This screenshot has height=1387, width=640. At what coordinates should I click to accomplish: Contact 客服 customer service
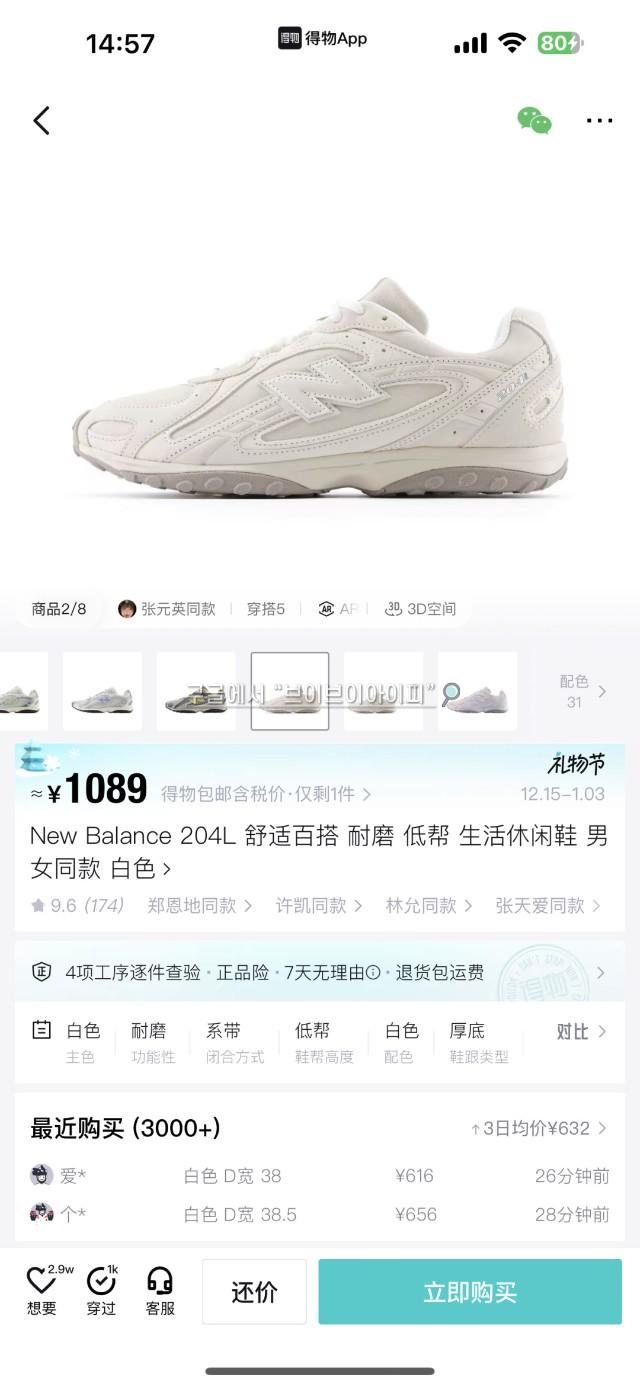tap(160, 1291)
